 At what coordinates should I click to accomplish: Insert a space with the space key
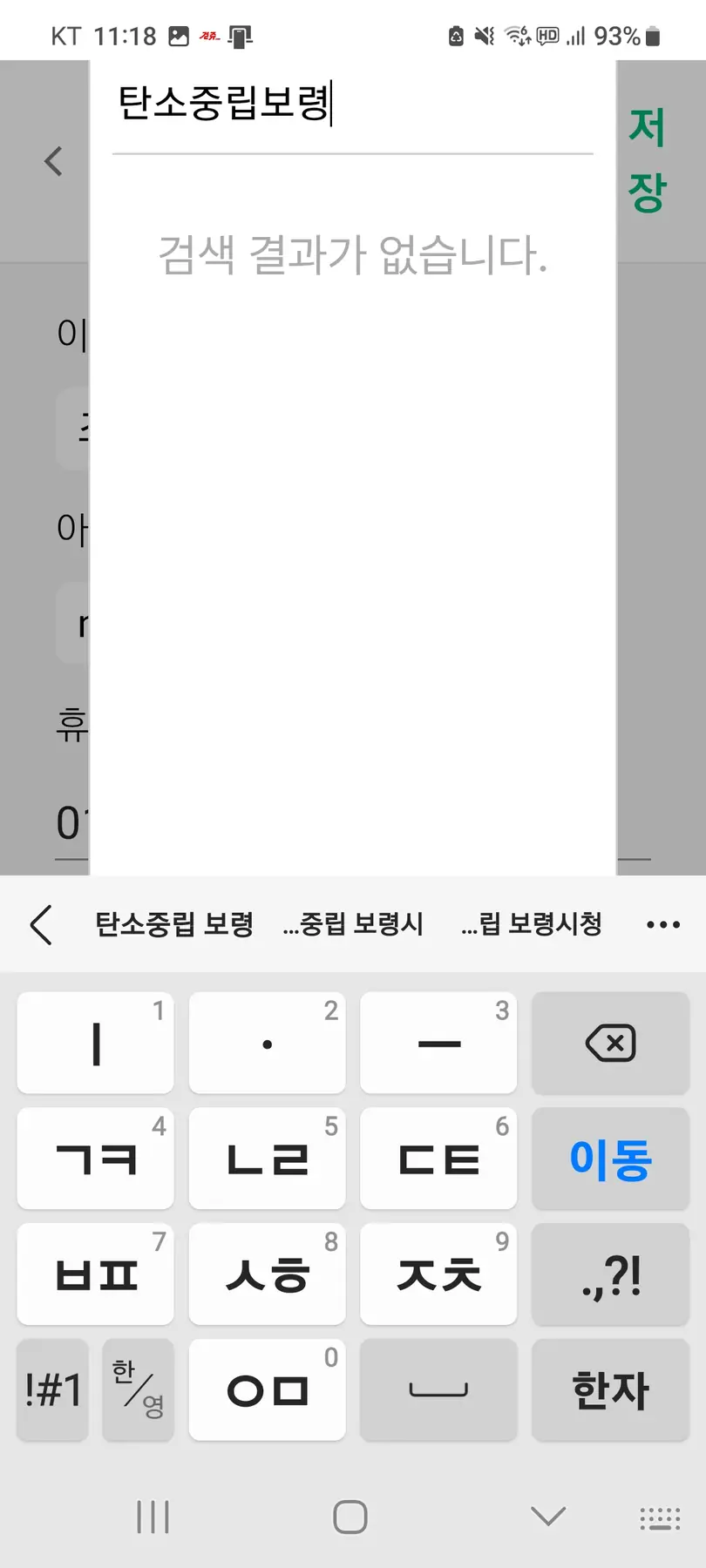(x=438, y=1390)
